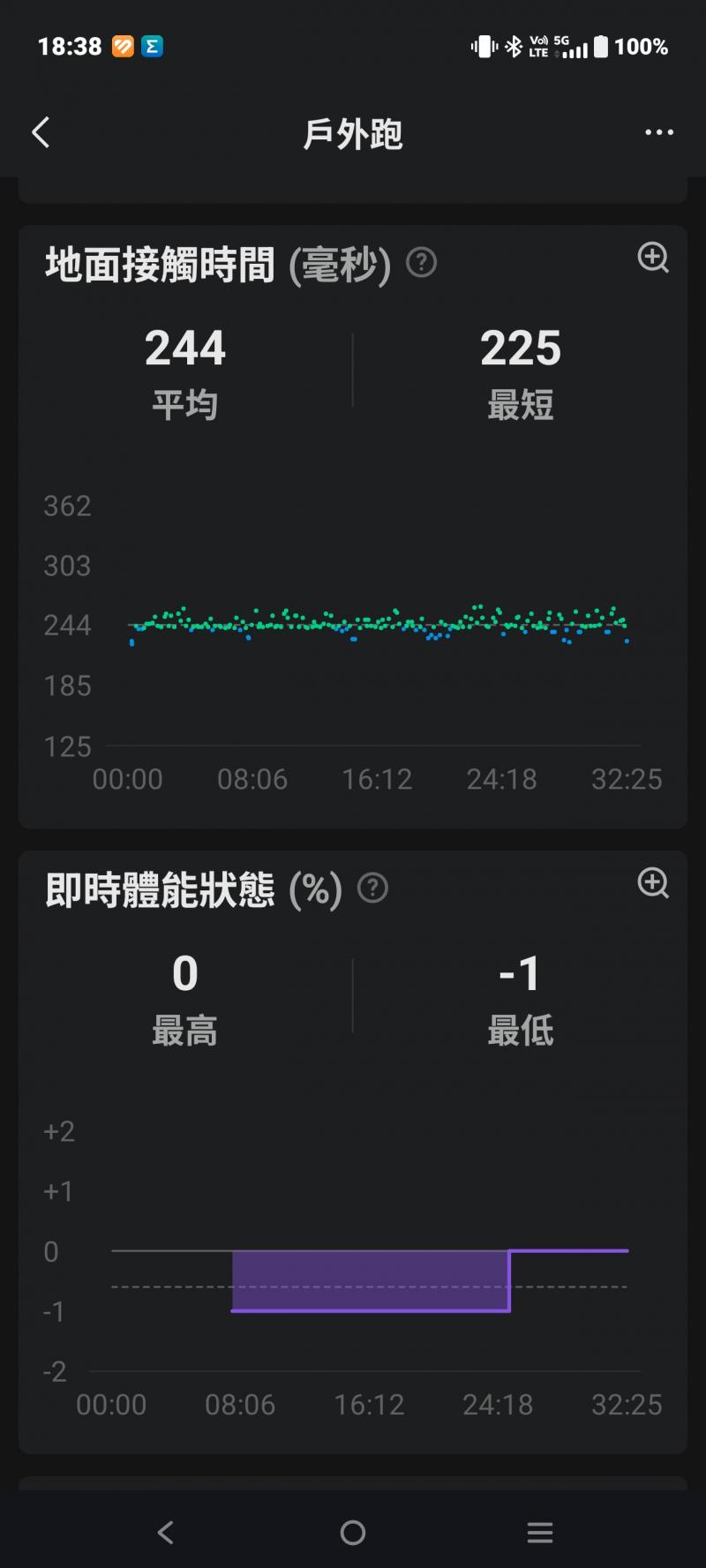The height and width of the screenshot is (1568, 706).
Task: Tap the system home button
Action: coord(353,1533)
